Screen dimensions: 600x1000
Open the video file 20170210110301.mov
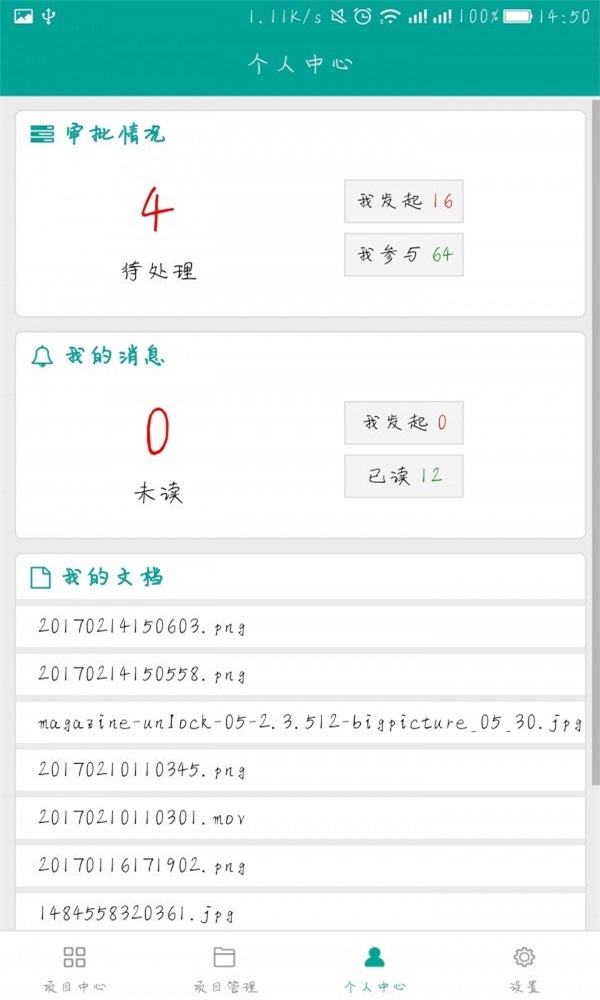(300, 818)
